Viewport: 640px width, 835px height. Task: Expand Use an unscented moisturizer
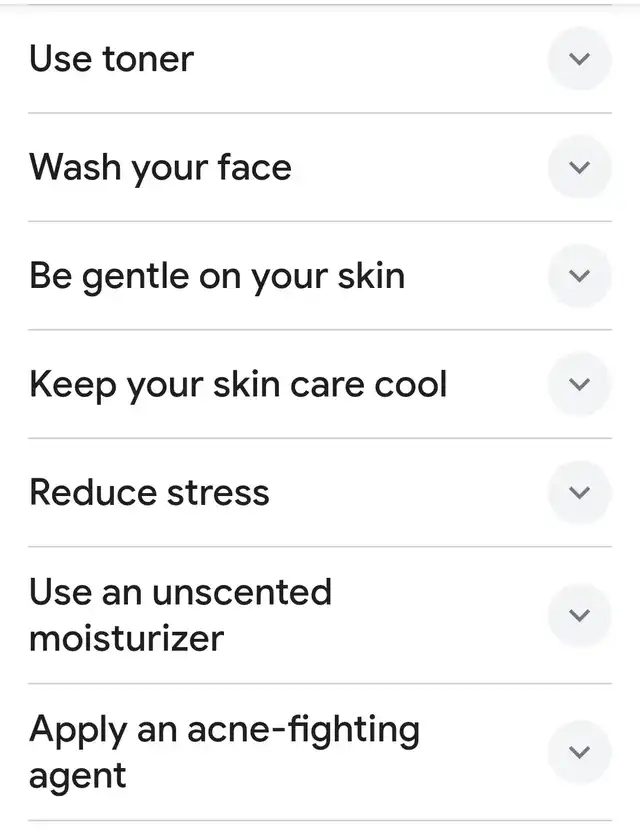pyautogui.click(x=579, y=615)
